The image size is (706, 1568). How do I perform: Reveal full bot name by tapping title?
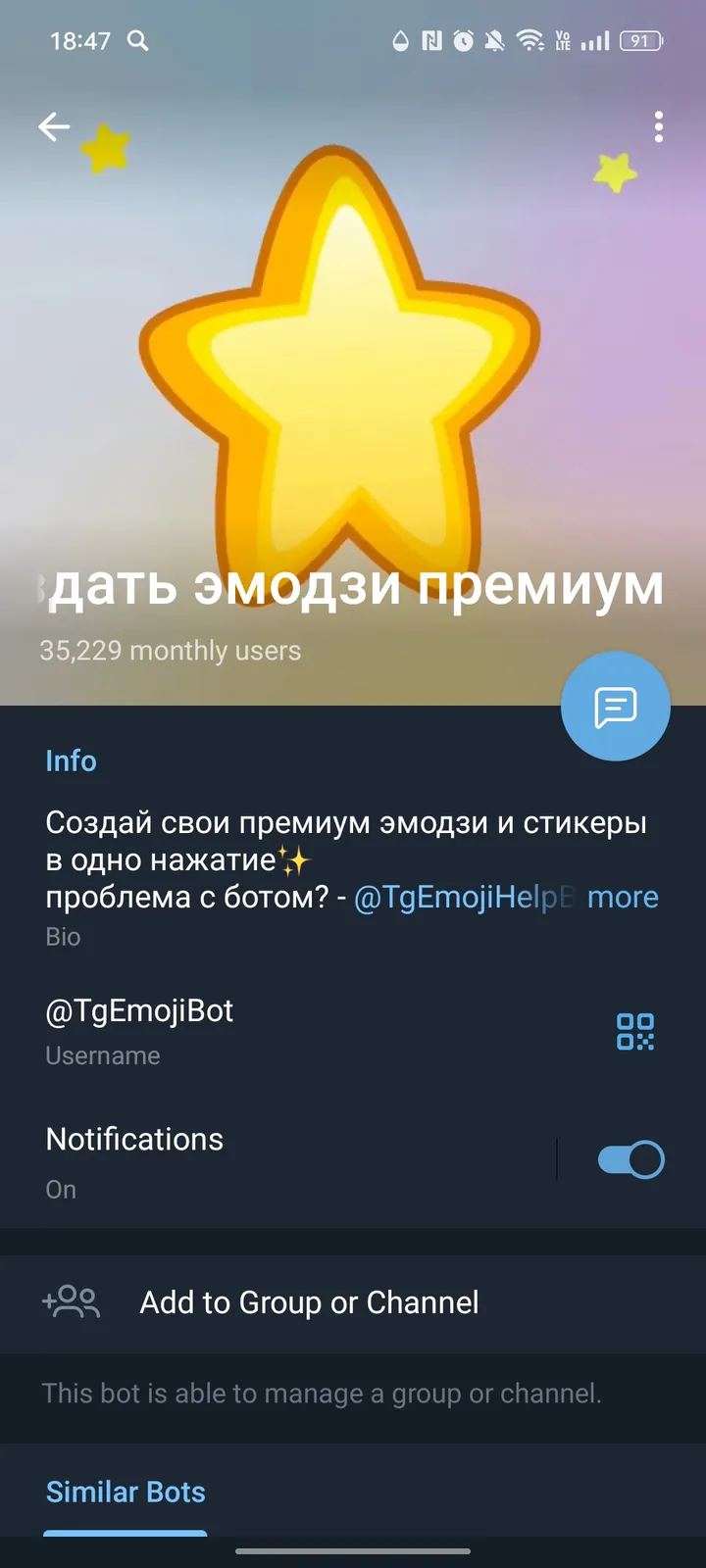coord(353,586)
